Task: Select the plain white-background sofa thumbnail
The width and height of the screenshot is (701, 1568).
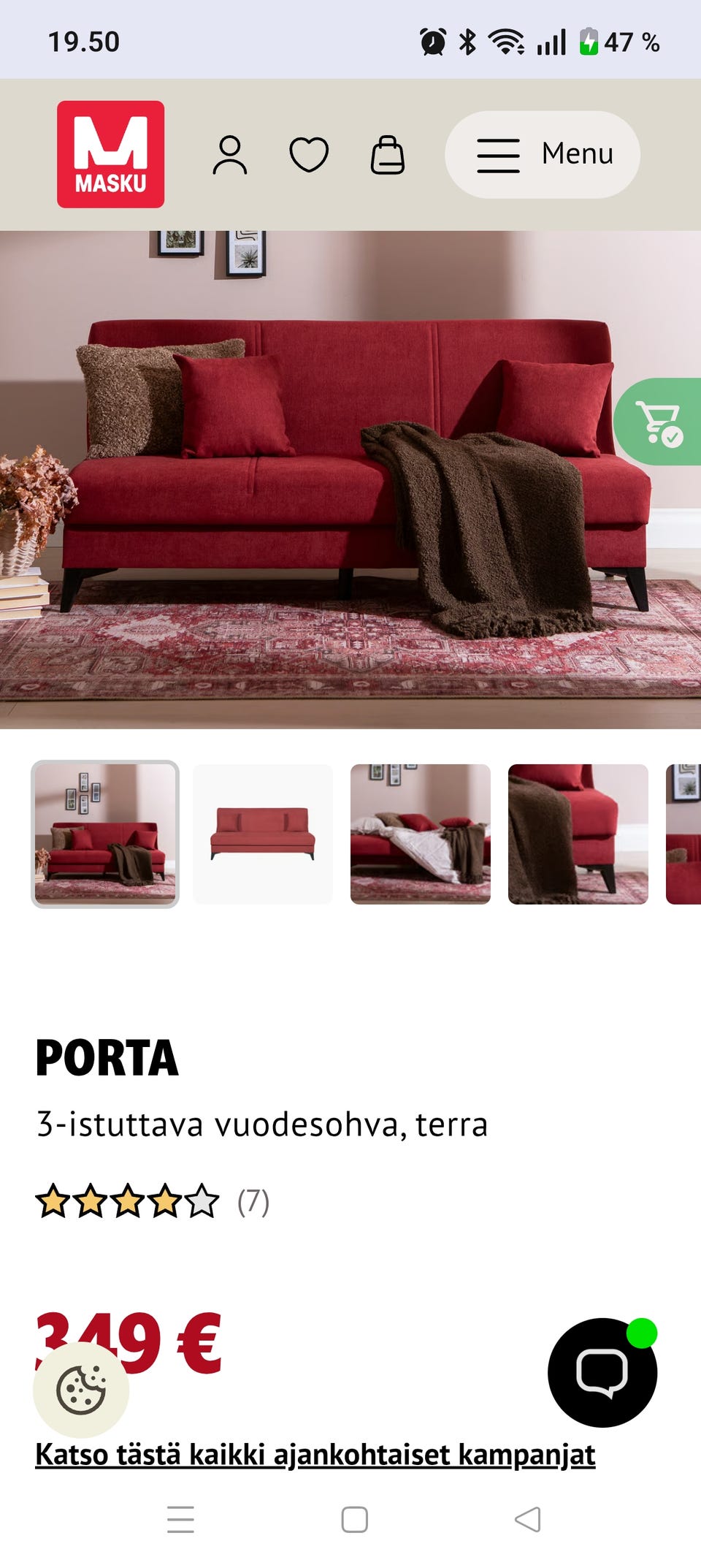Action: pos(263,834)
